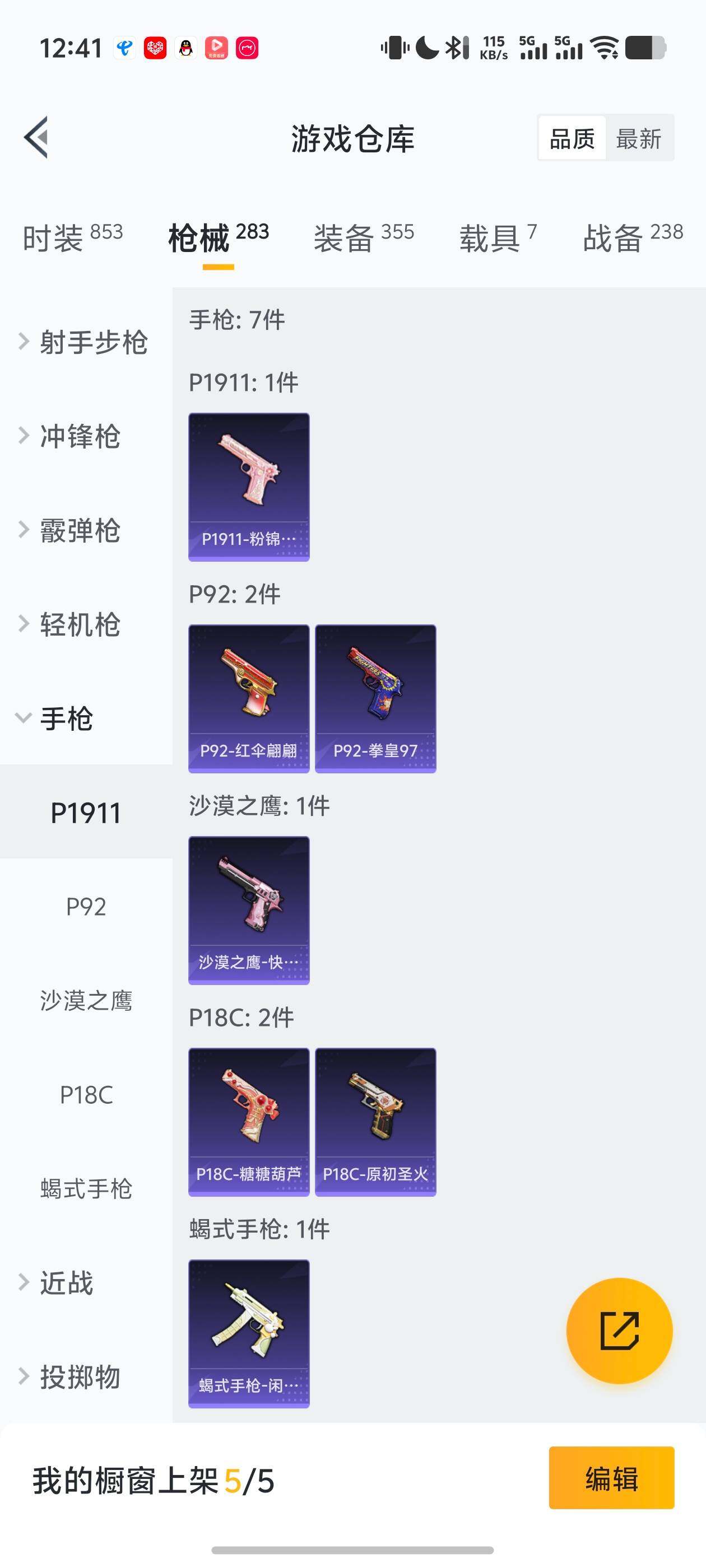Switch sorting to 最新
Viewport: 706px width, 1568px height.
click(x=639, y=139)
